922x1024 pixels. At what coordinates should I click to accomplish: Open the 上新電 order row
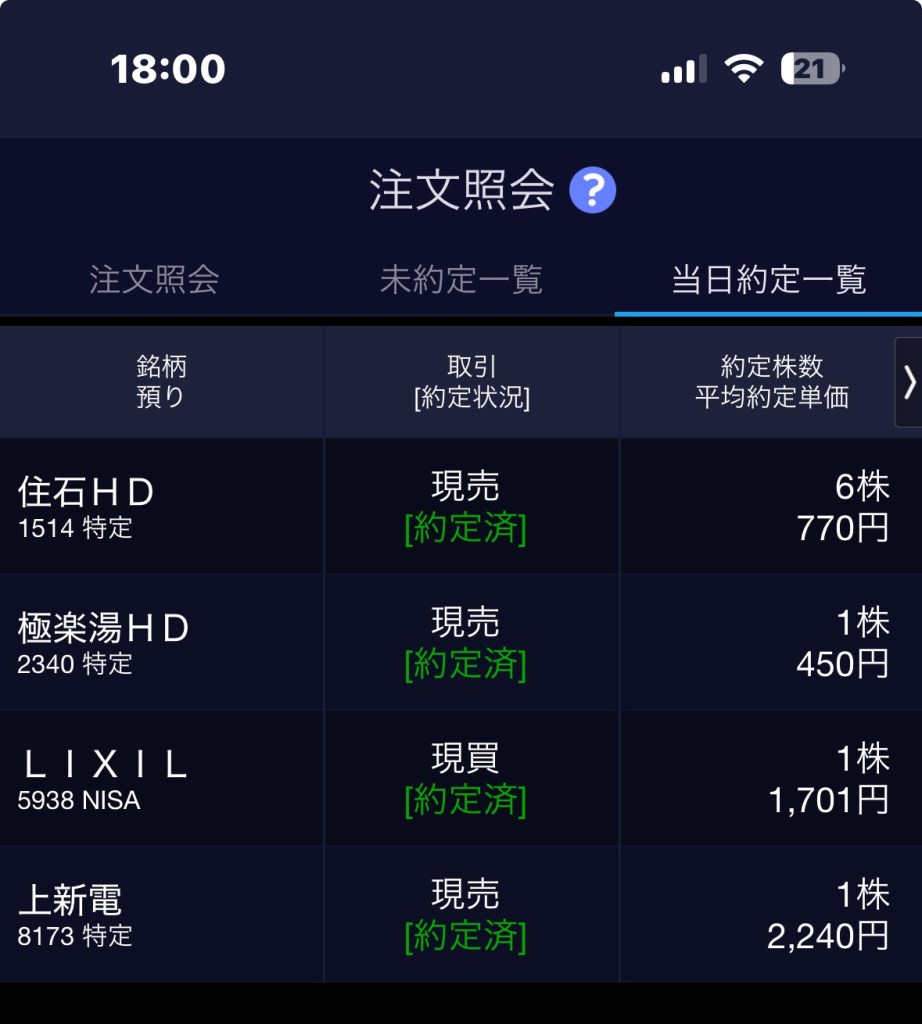[460, 915]
